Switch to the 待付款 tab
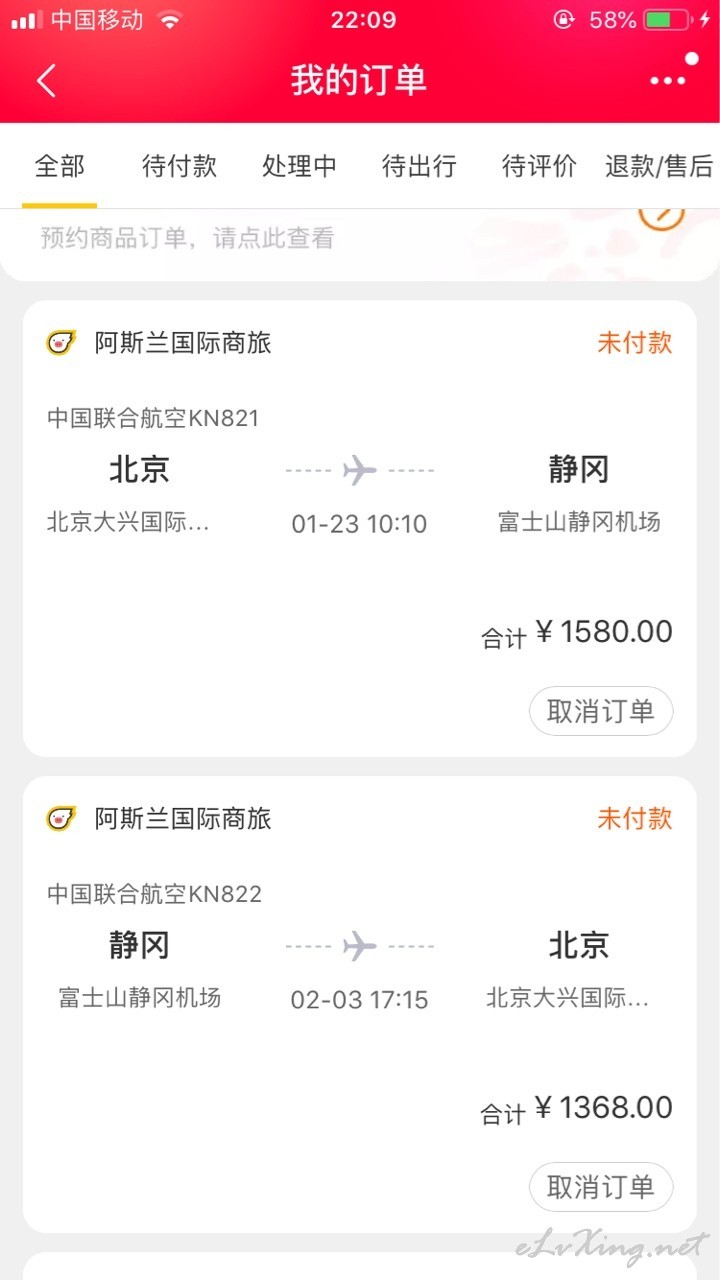720x1280 pixels. 179,166
